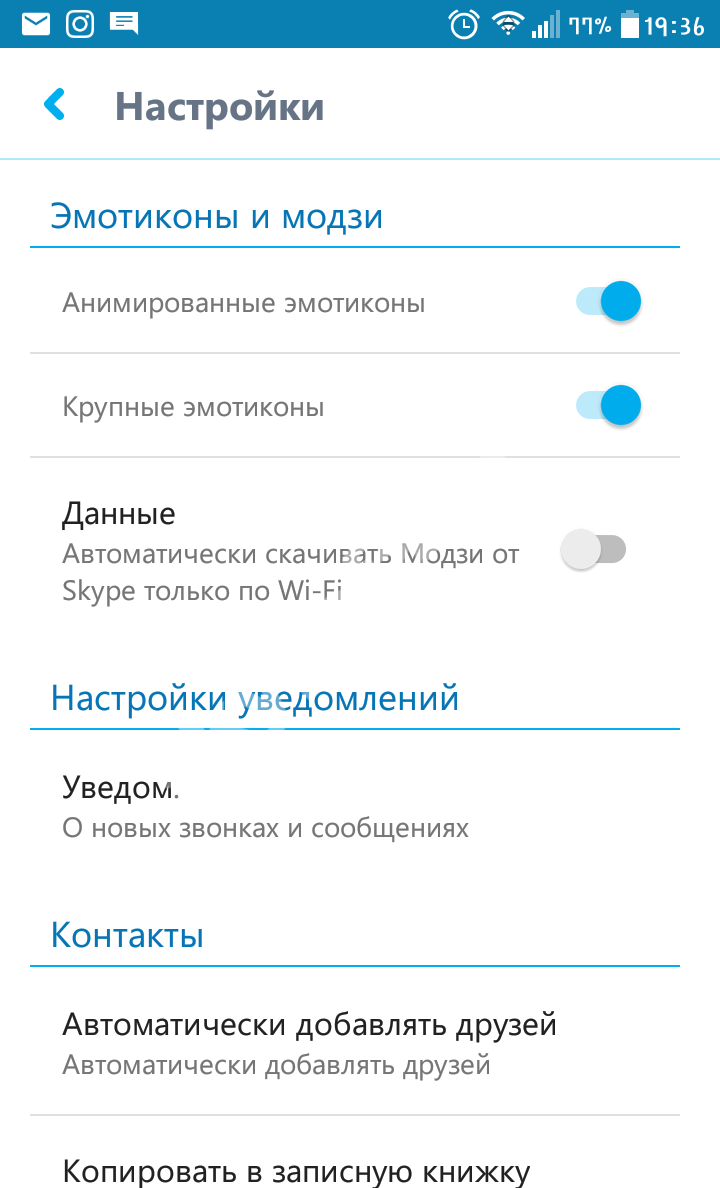720x1188 pixels.
Task: Go back from Настройки screen
Action: coord(55,105)
